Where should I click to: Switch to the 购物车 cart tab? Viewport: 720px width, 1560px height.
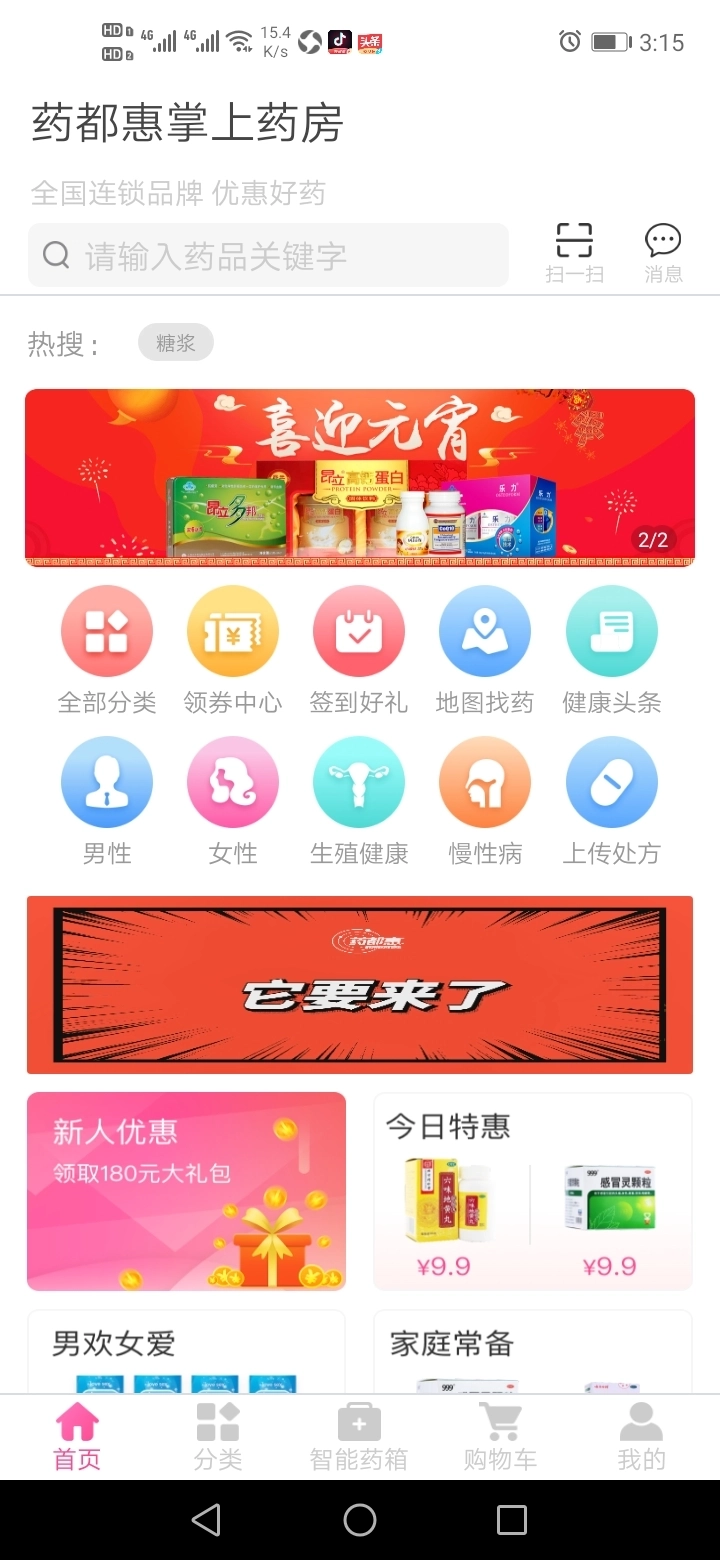500,1436
